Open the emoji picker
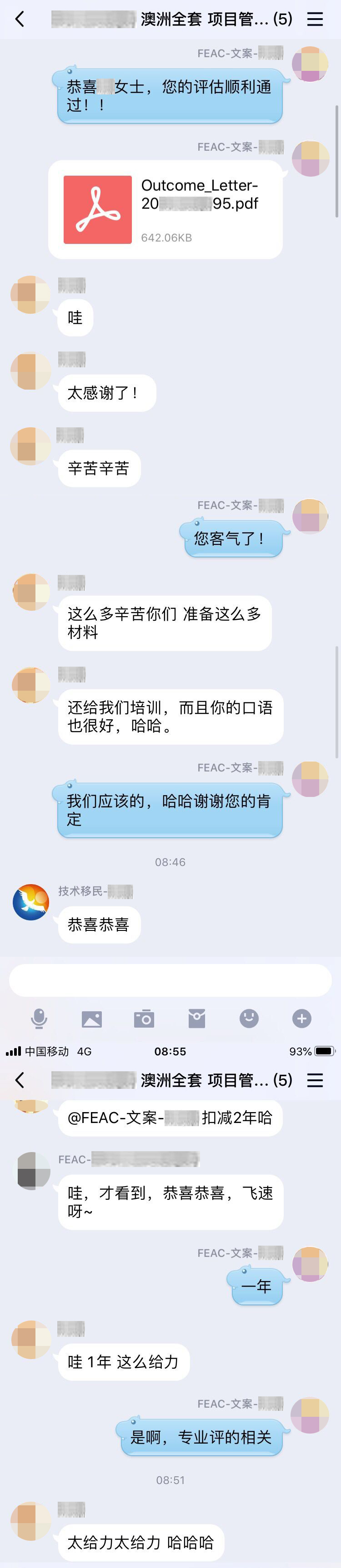 point(249,1019)
